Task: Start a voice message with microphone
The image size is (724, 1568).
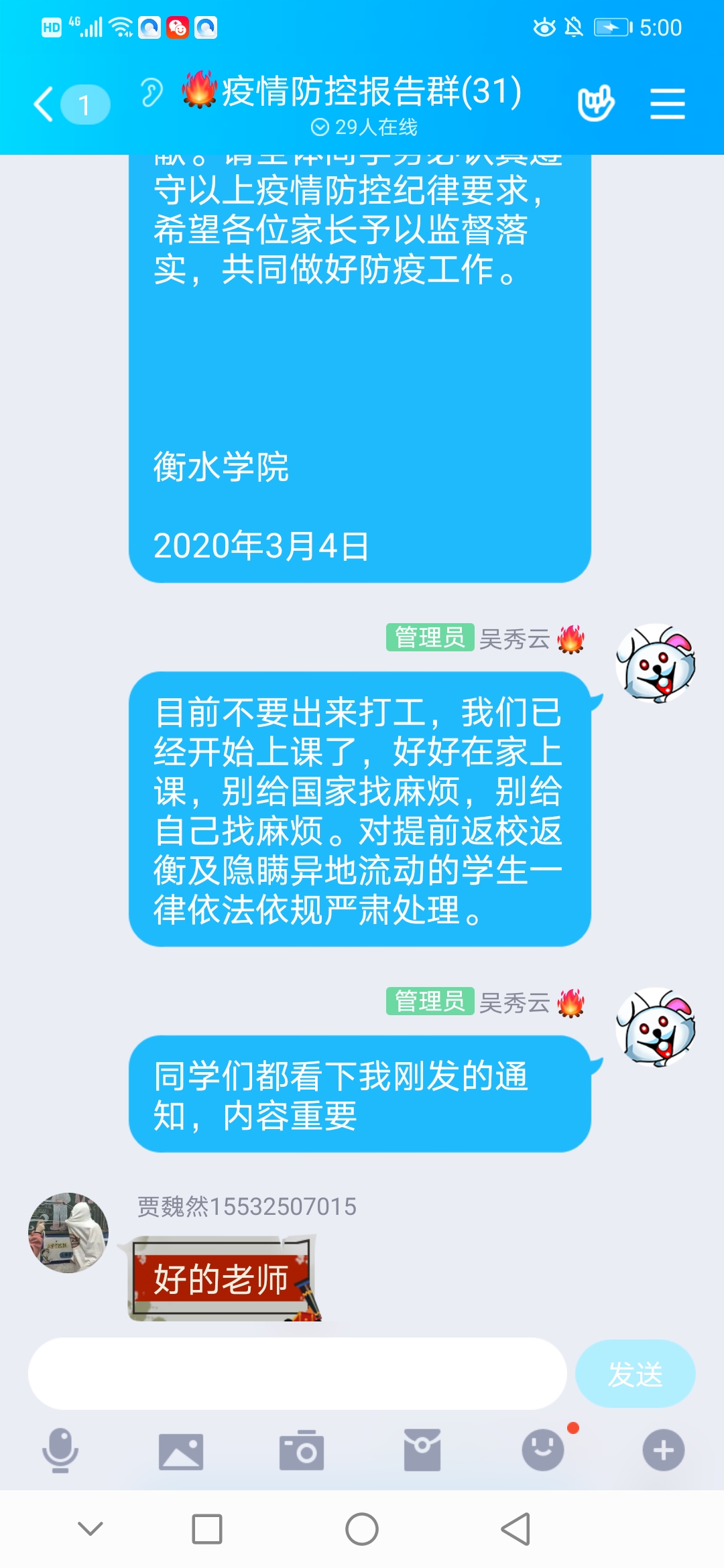Action: (60, 1450)
